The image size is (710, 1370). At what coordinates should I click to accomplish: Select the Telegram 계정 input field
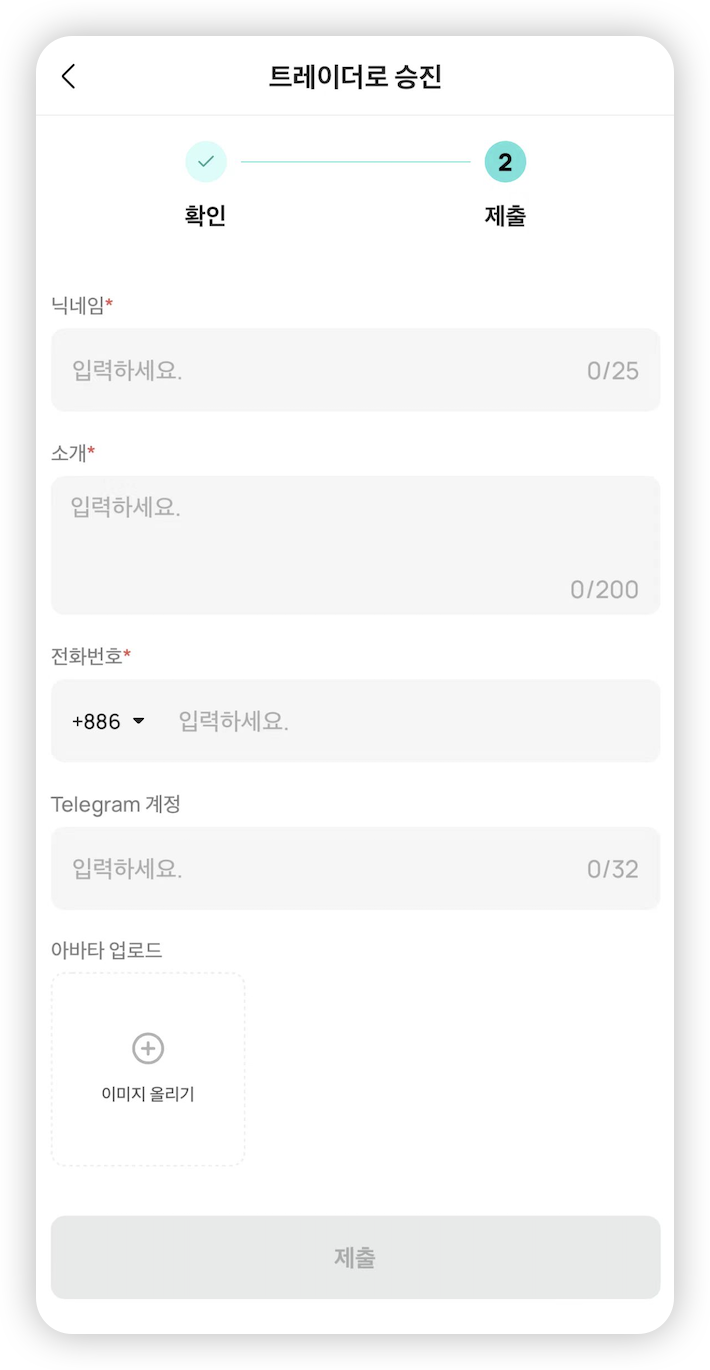coord(320,868)
